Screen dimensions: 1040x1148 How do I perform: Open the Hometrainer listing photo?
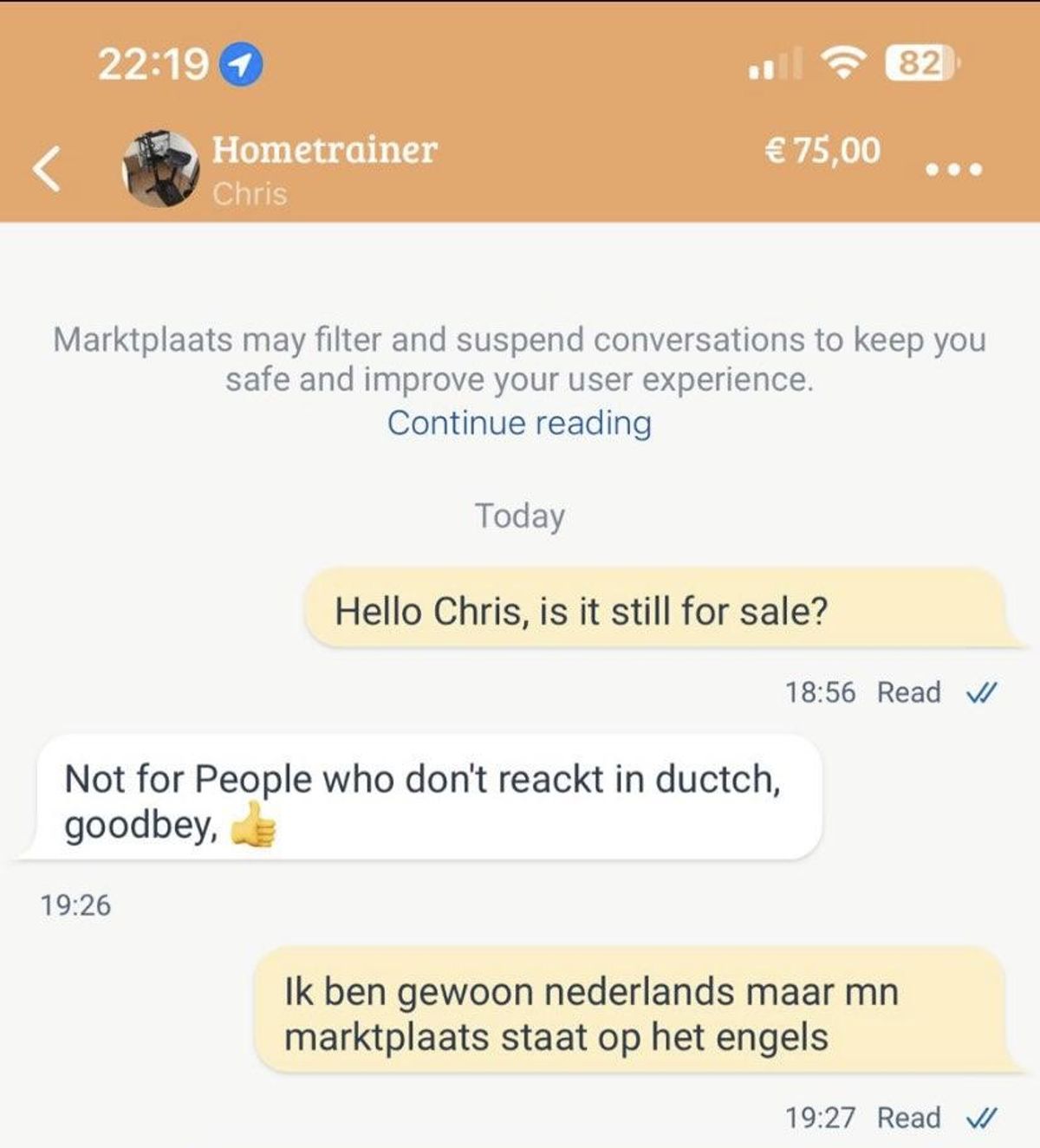point(161,169)
